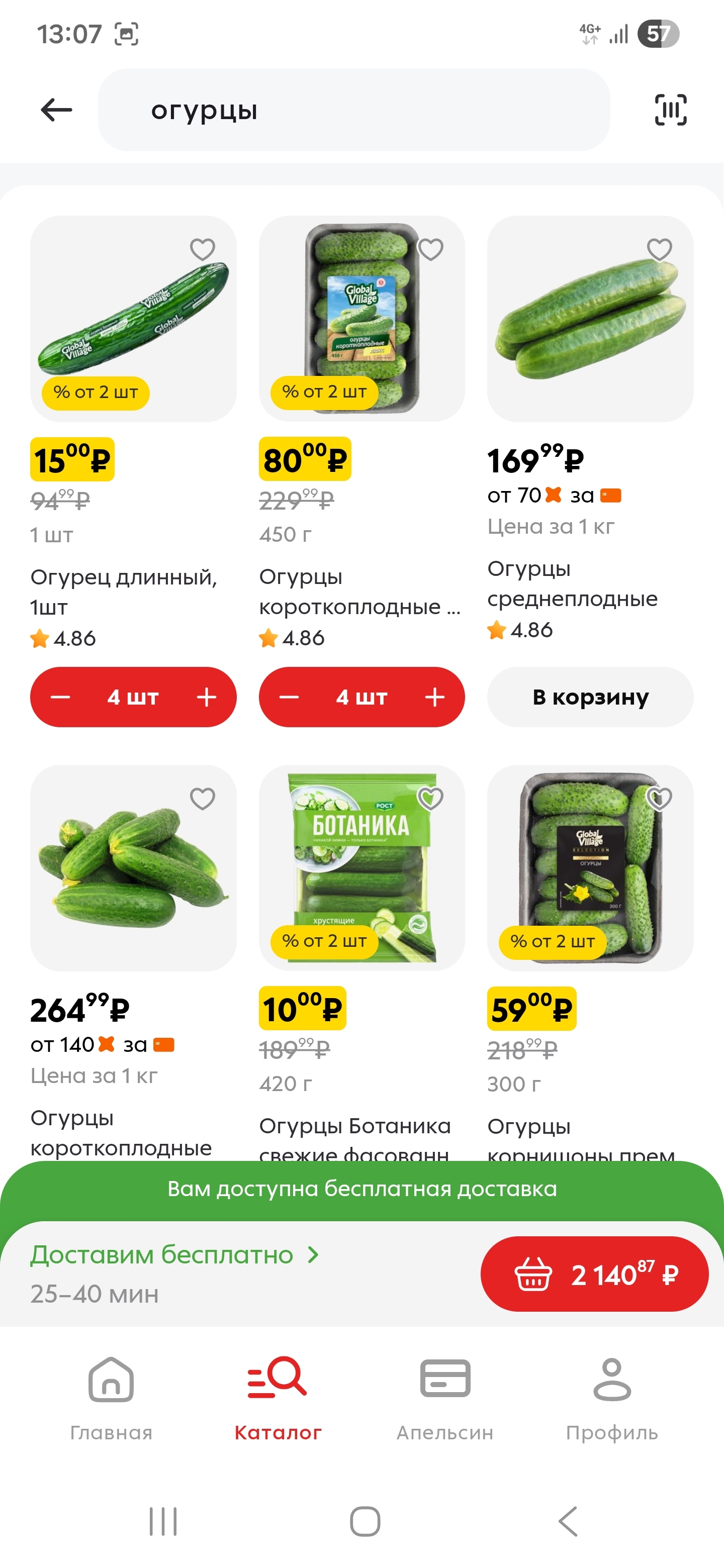This screenshot has height=1568, width=724.
Task: Open Огурцы короткоплодные 264.99 ₽ product
Action: 133,868
